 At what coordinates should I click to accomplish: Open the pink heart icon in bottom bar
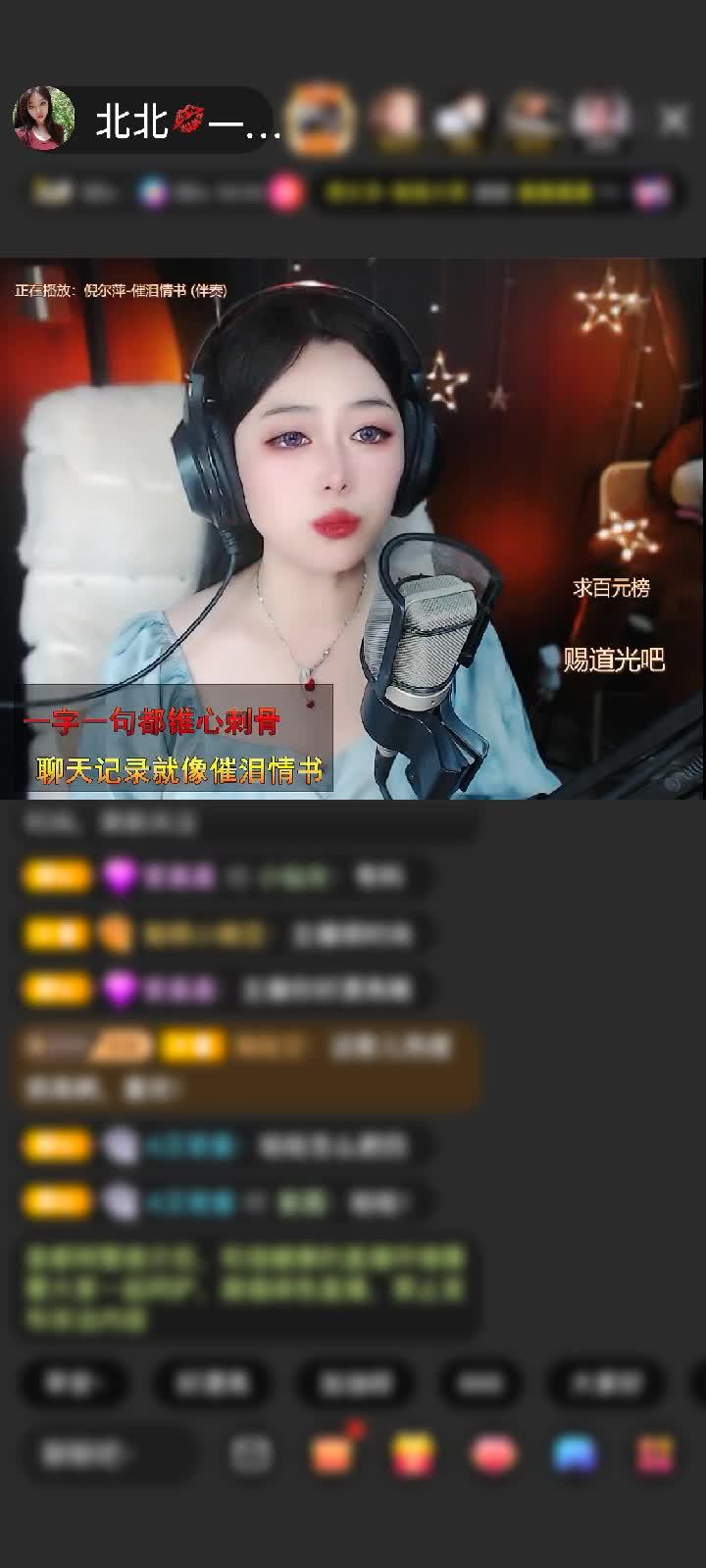point(493,1453)
